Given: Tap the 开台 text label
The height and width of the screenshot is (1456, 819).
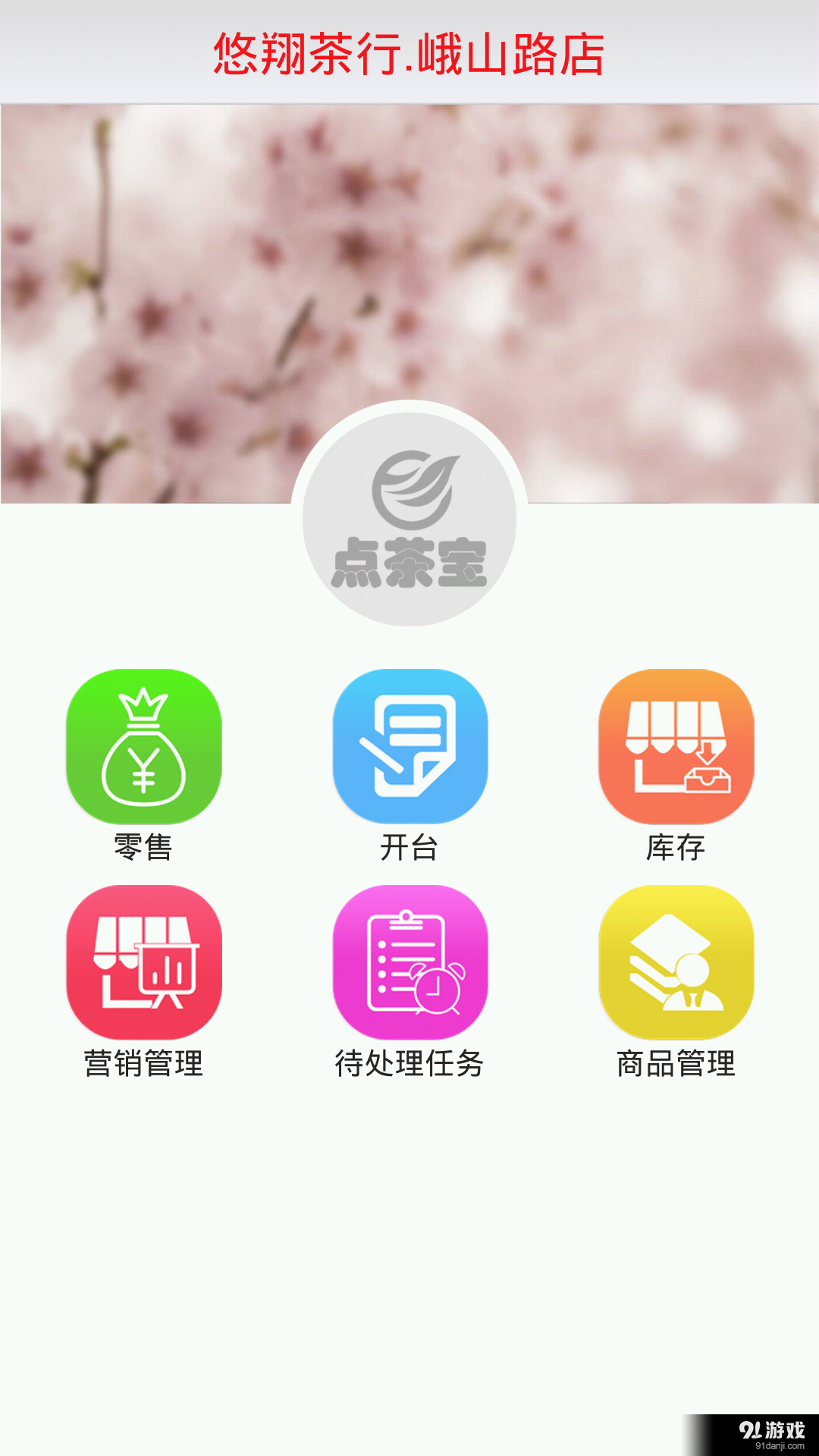Looking at the screenshot, I should tap(409, 848).
